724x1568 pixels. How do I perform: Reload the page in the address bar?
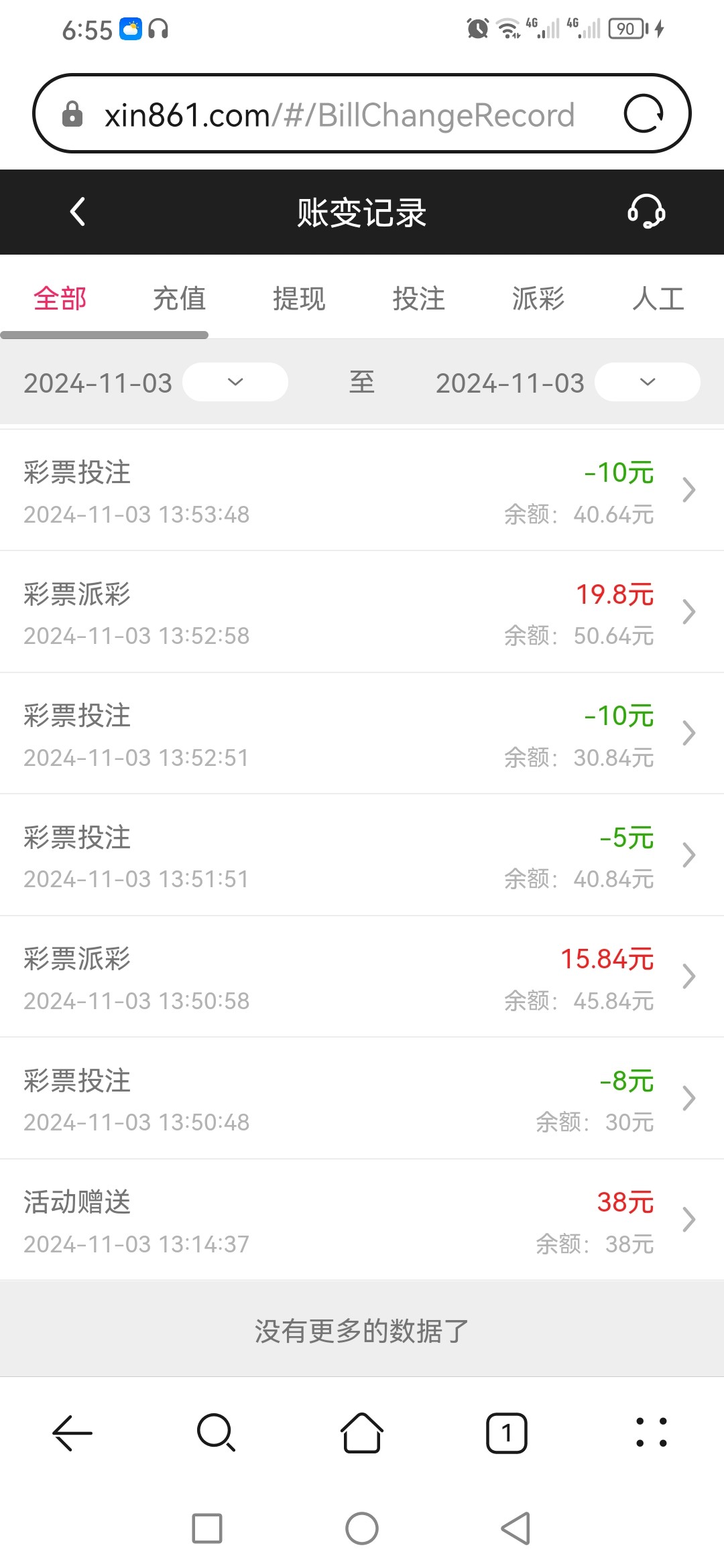click(644, 114)
